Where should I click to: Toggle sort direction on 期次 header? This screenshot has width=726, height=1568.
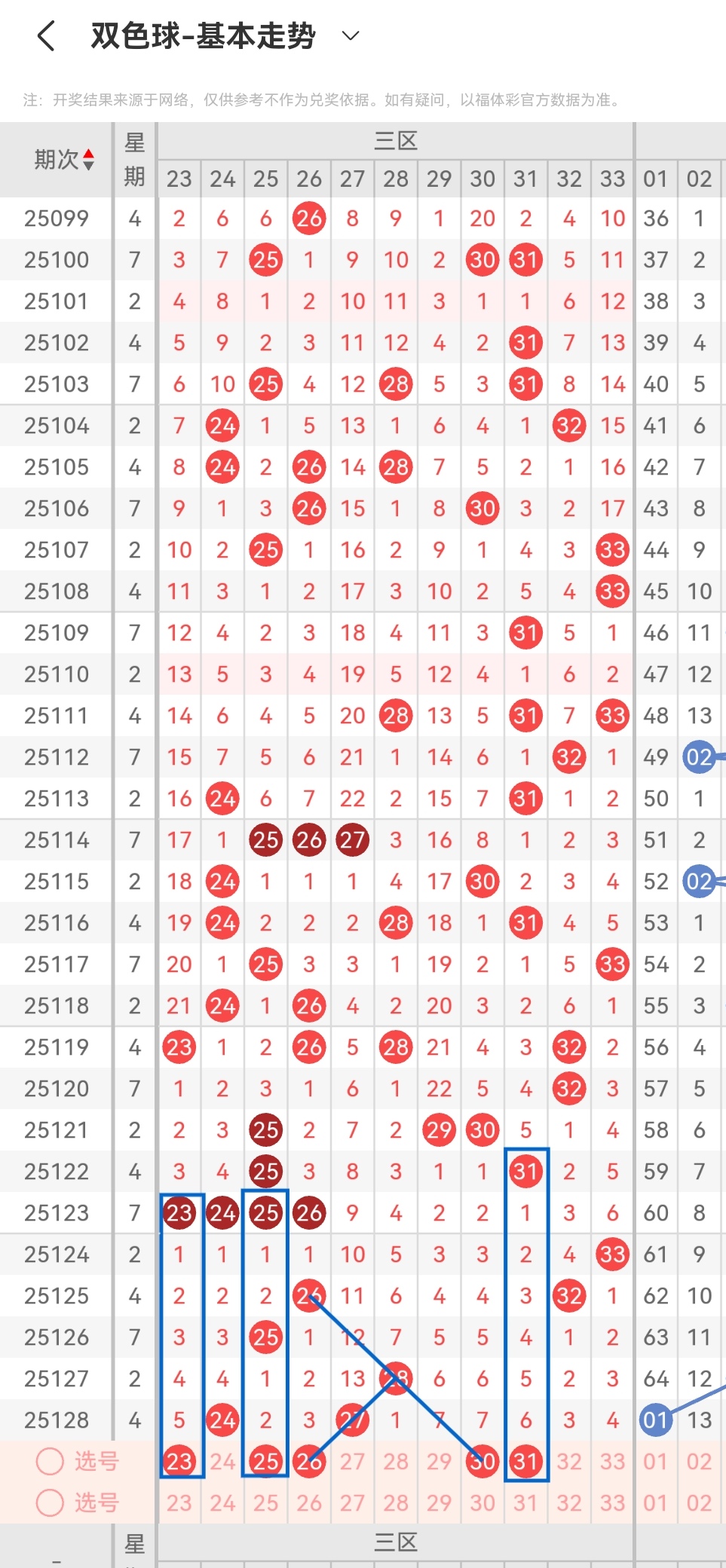(x=90, y=159)
